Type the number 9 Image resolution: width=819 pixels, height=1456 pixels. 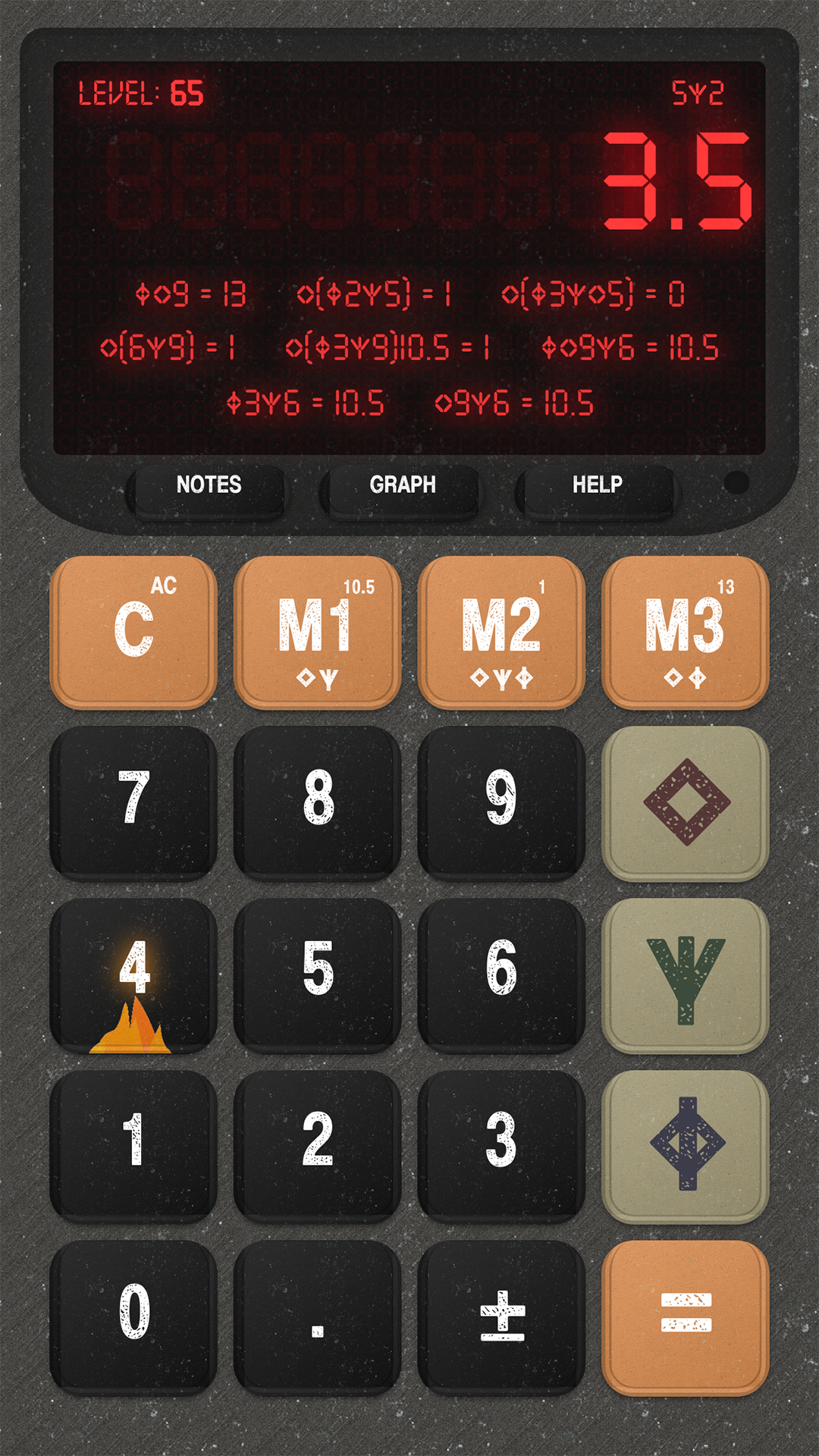501,802
